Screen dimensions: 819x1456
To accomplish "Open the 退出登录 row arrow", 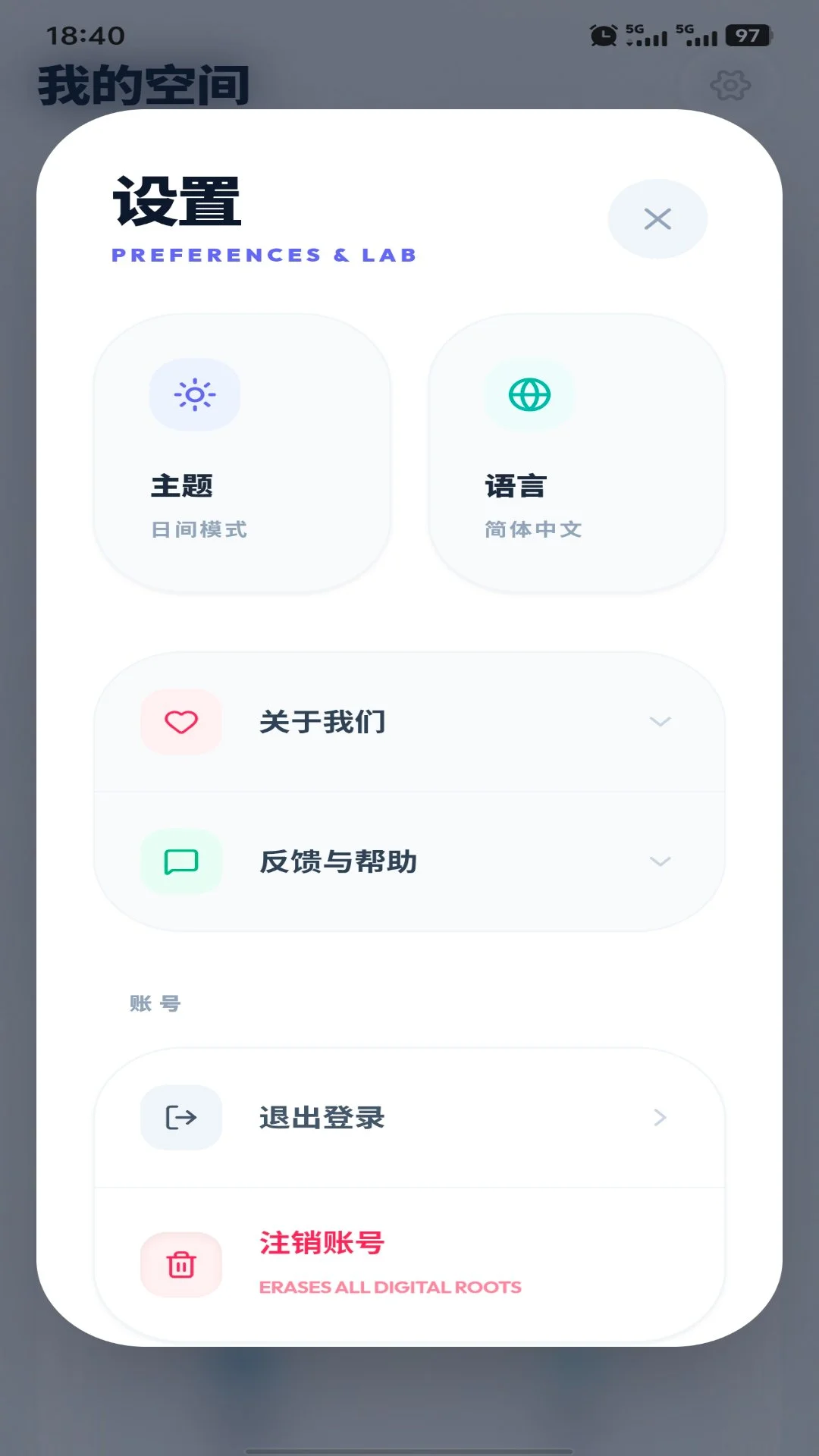I will 659,1117.
